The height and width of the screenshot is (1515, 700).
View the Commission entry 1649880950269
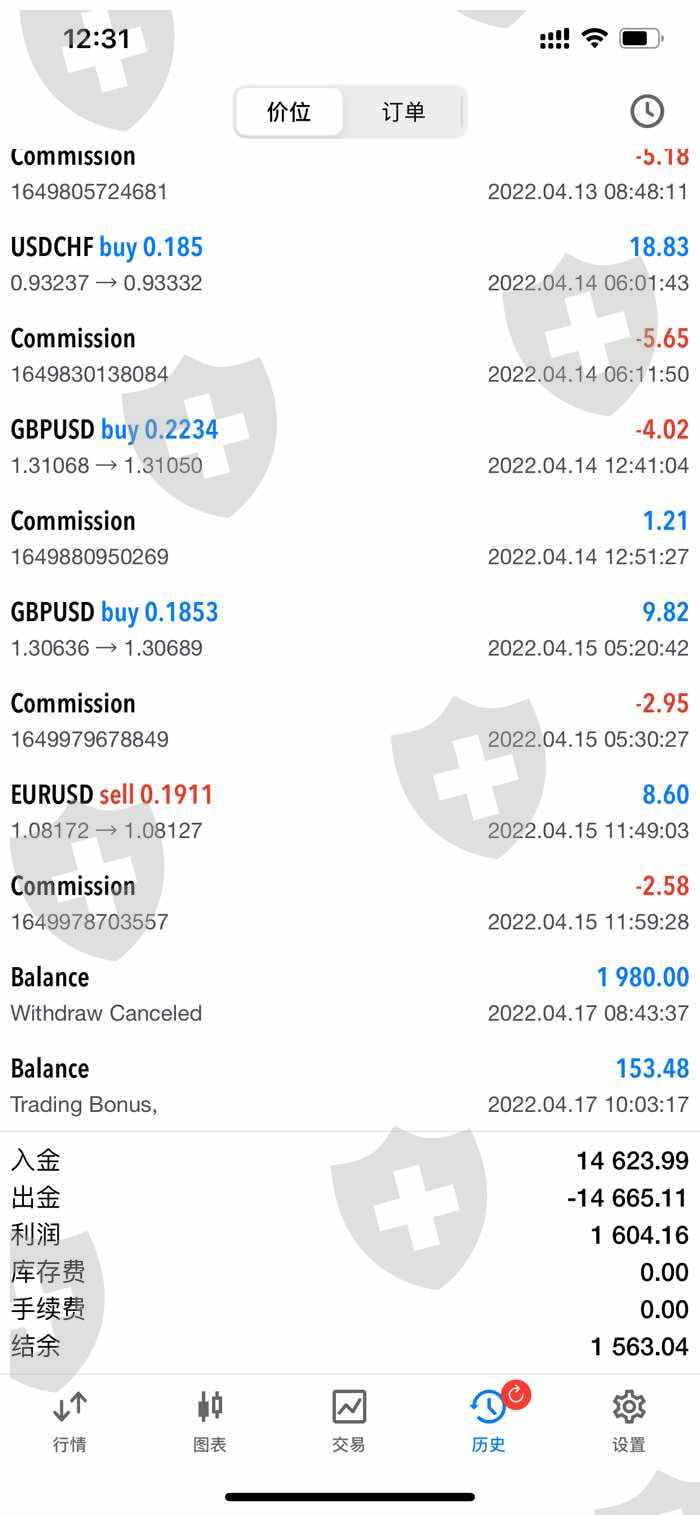tap(349, 538)
